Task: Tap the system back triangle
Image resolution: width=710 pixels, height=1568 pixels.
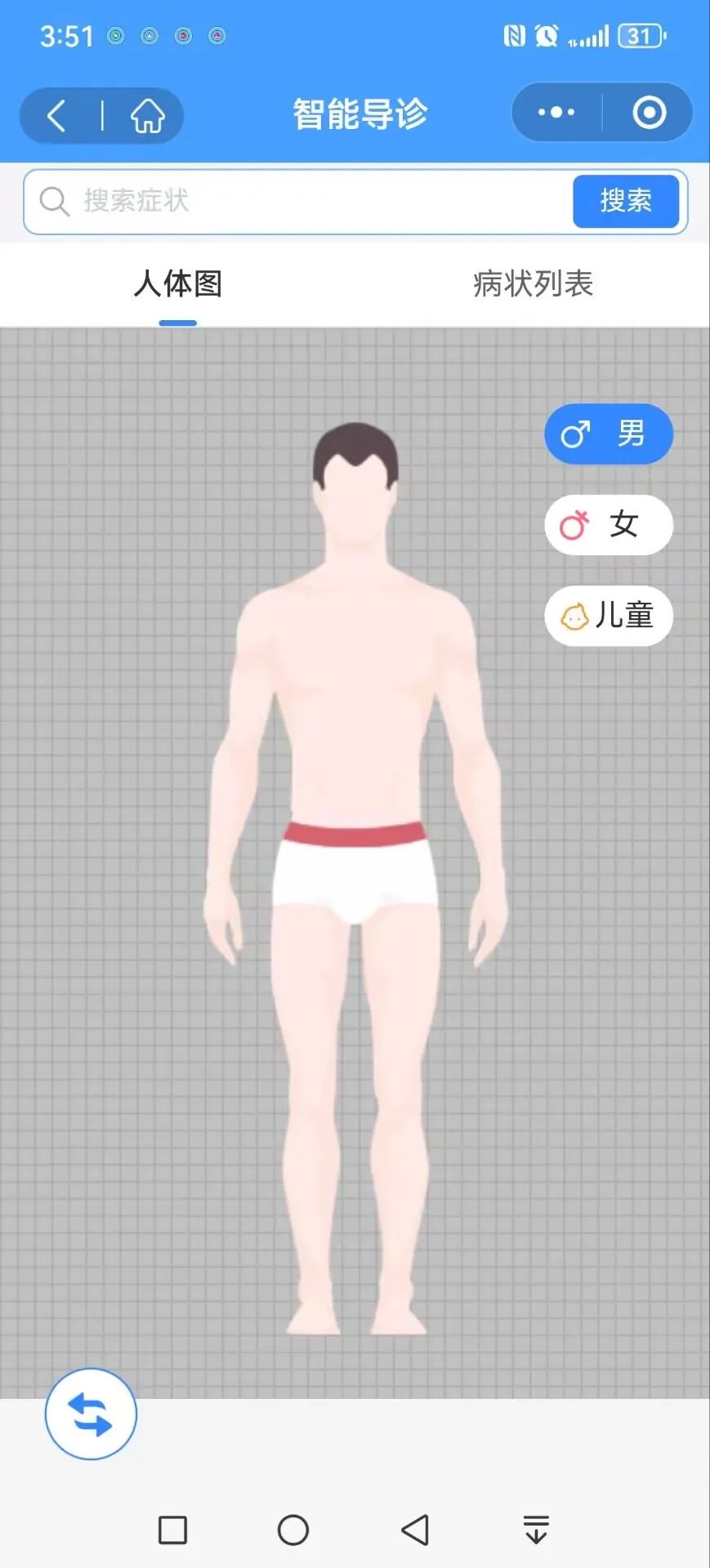Action: 415,1530
